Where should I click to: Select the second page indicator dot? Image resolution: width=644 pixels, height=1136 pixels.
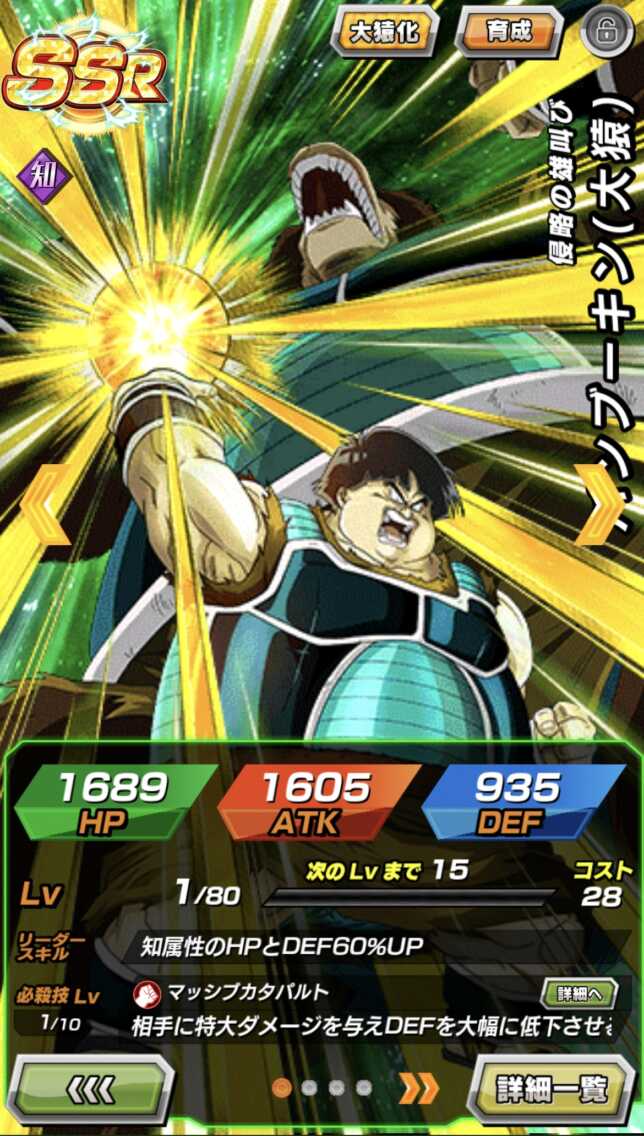coord(310,1088)
